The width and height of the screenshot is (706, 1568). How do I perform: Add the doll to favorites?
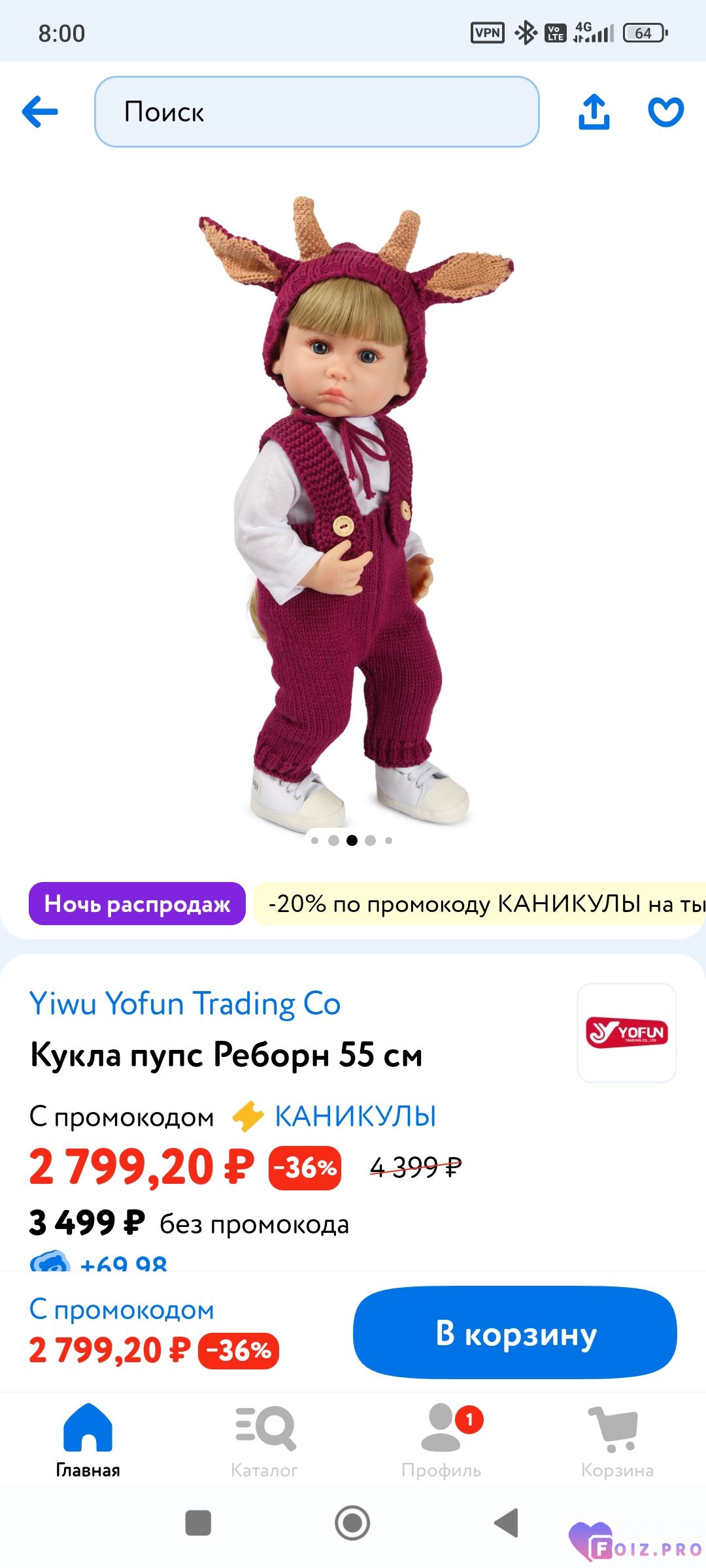click(665, 112)
